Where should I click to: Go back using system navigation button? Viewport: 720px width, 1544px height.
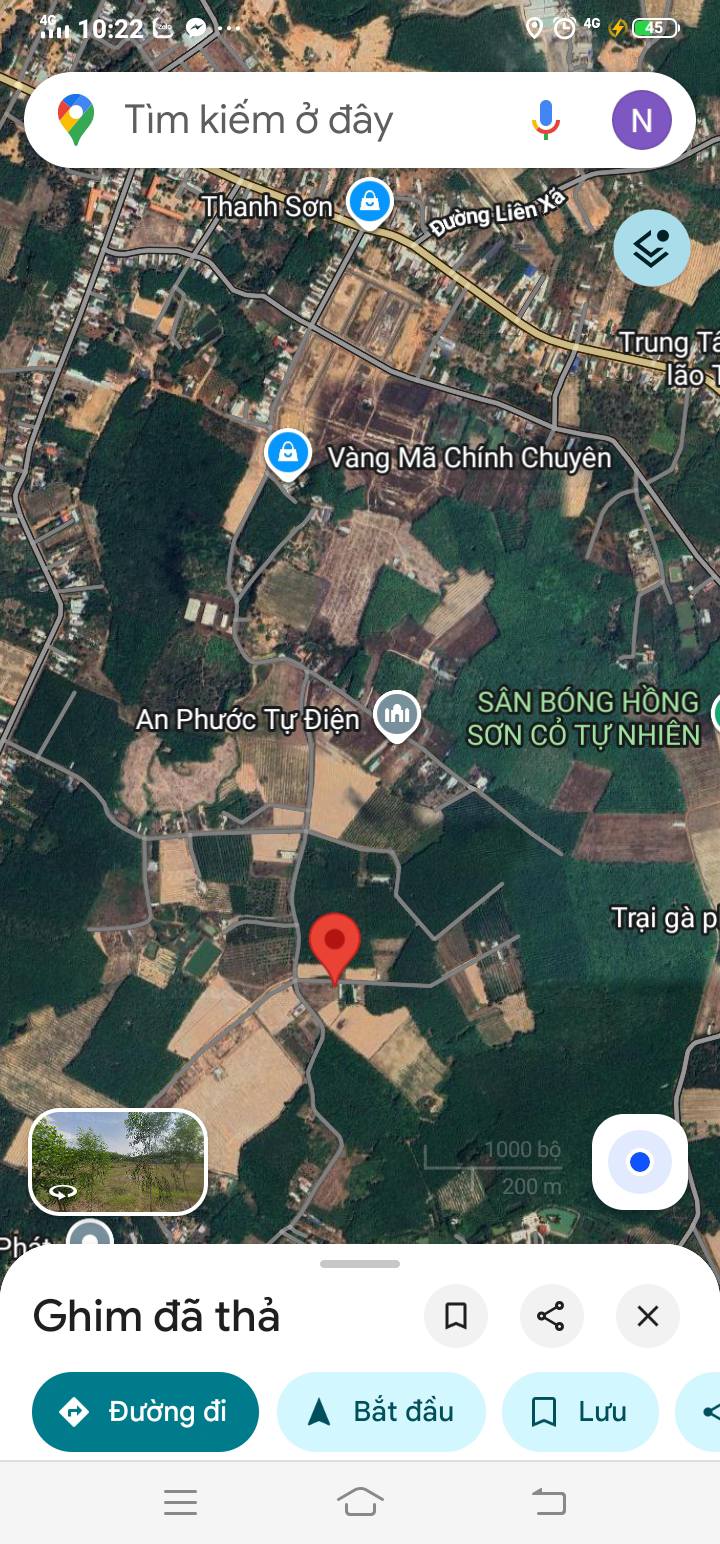point(548,1502)
